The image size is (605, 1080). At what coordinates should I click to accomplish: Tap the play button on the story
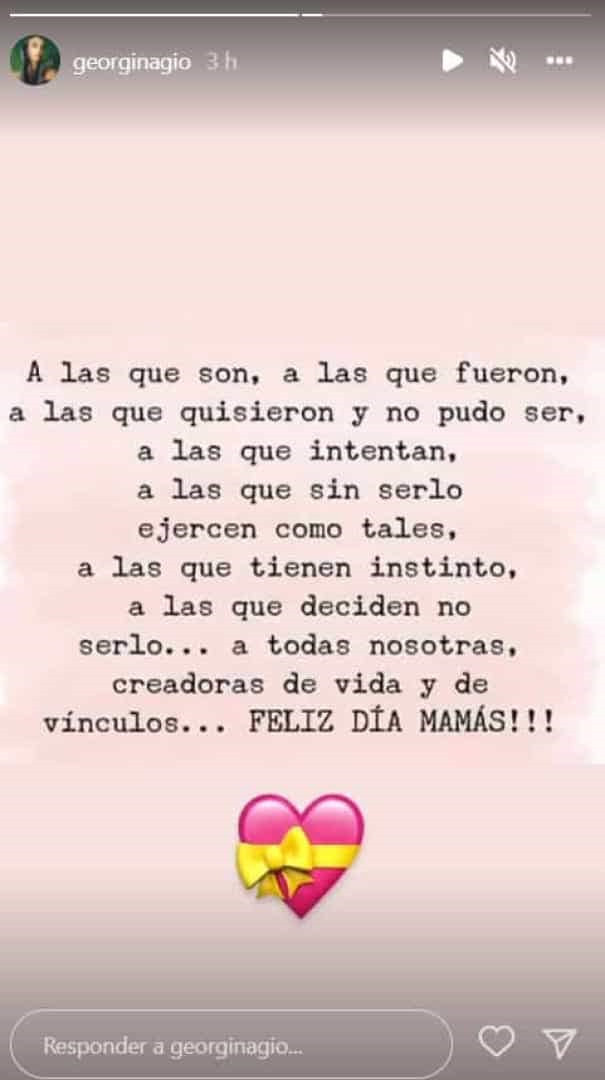tap(453, 61)
